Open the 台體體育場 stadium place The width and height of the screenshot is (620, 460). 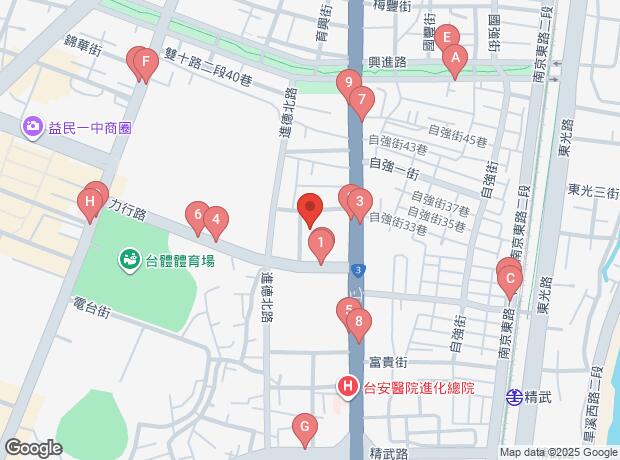coord(129,261)
